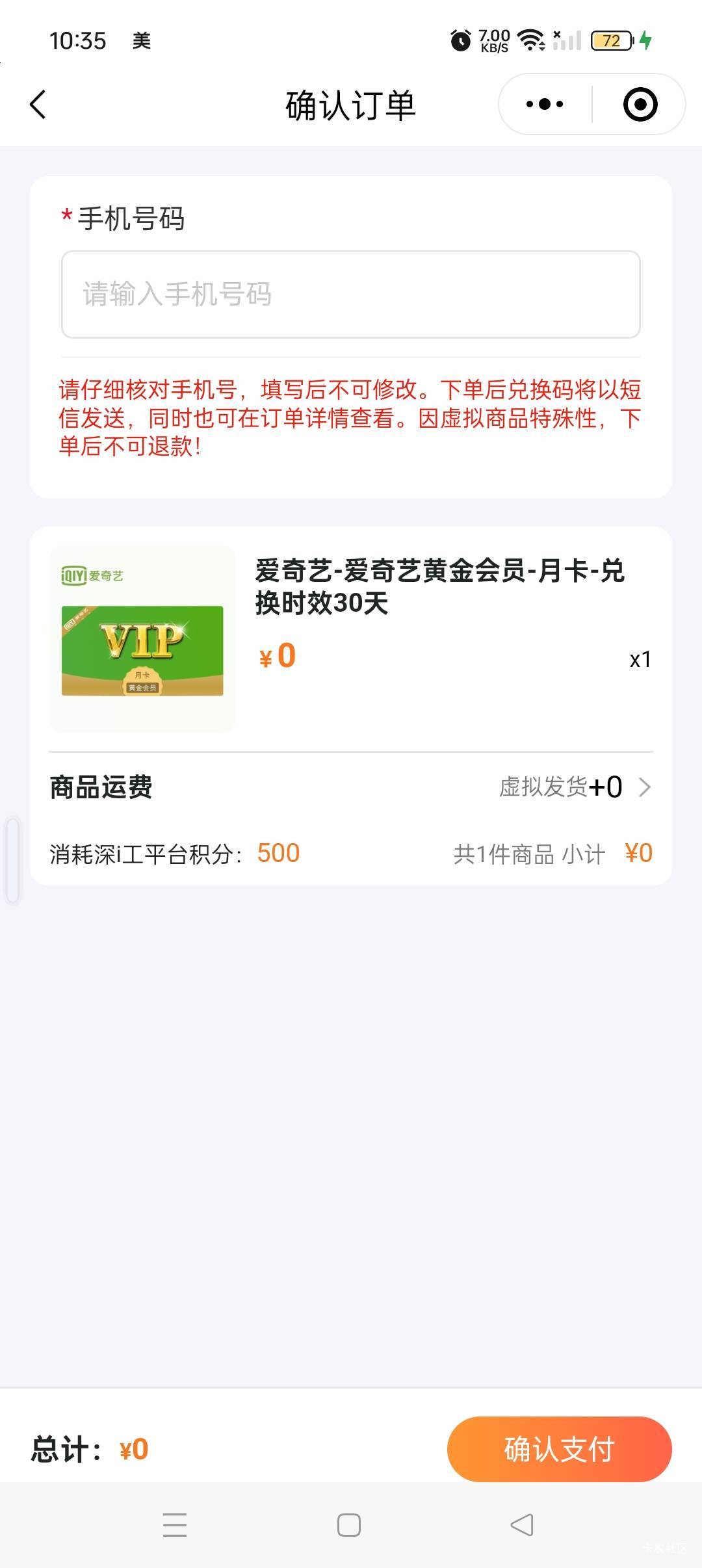Open the 爱奇艺黄金会员 product thumbnail
The width and height of the screenshot is (702, 1568).
(x=142, y=639)
